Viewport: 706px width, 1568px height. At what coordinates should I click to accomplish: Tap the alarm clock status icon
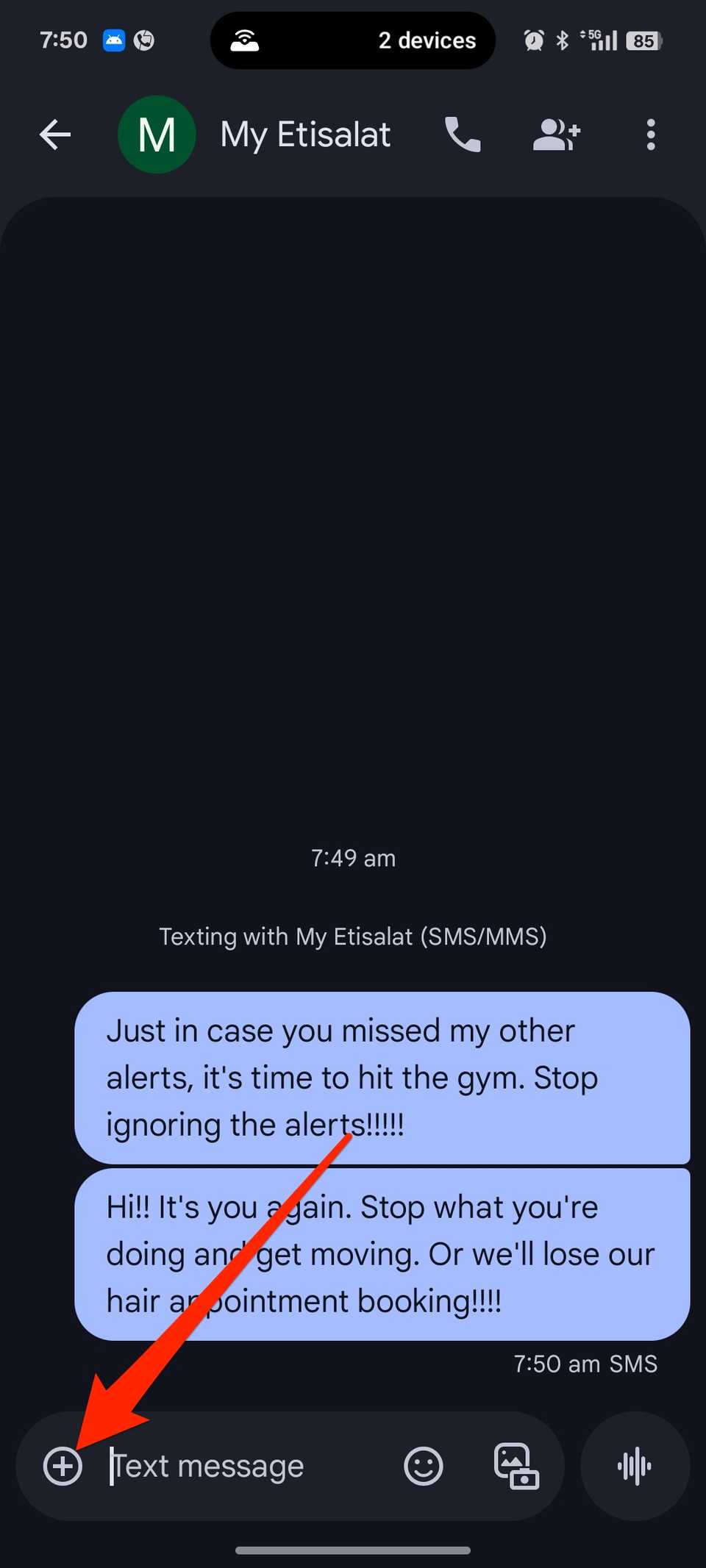click(532, 40)
